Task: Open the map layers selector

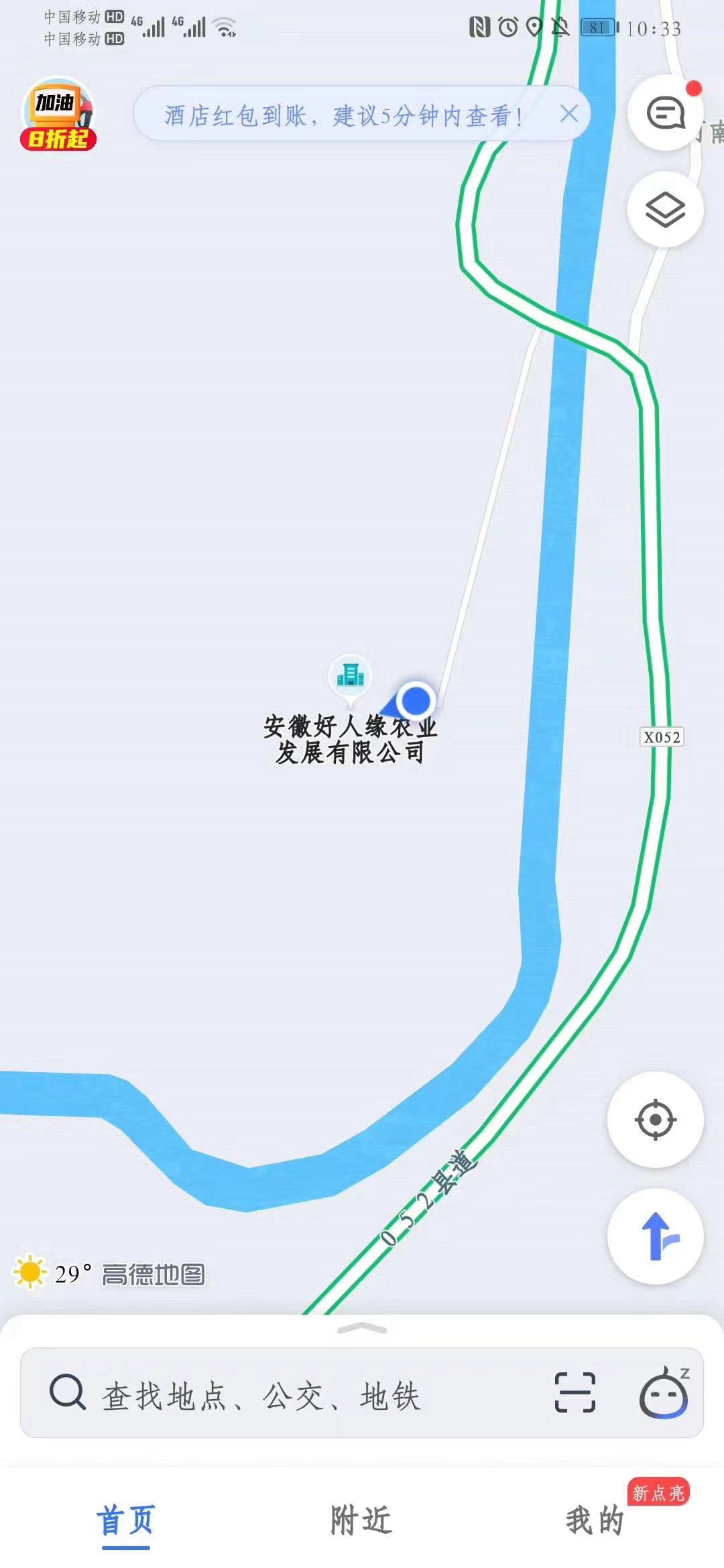Action: click(x=665, y=210)
